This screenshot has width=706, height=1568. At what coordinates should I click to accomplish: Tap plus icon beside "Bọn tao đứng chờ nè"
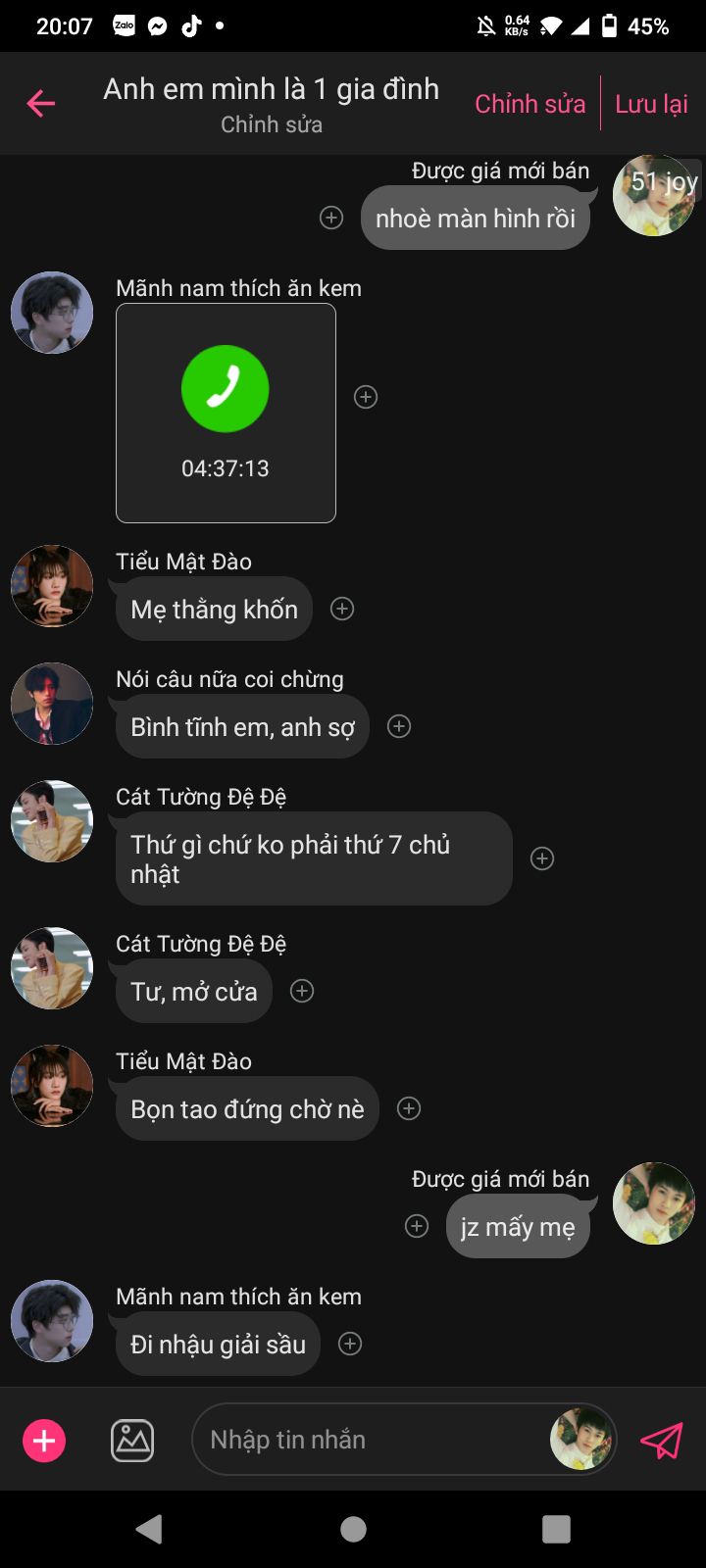tap(409, 1108)
